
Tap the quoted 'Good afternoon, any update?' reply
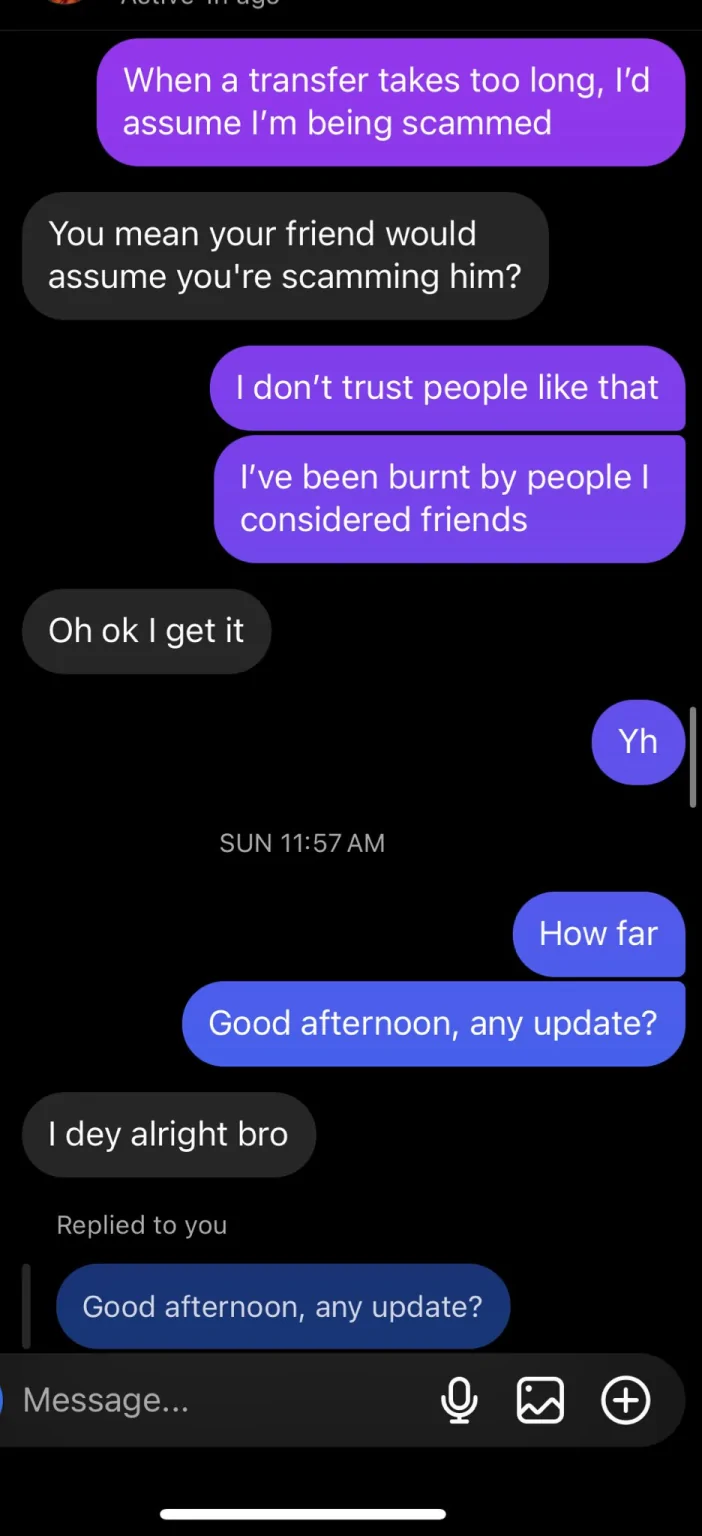[283, 1306]
